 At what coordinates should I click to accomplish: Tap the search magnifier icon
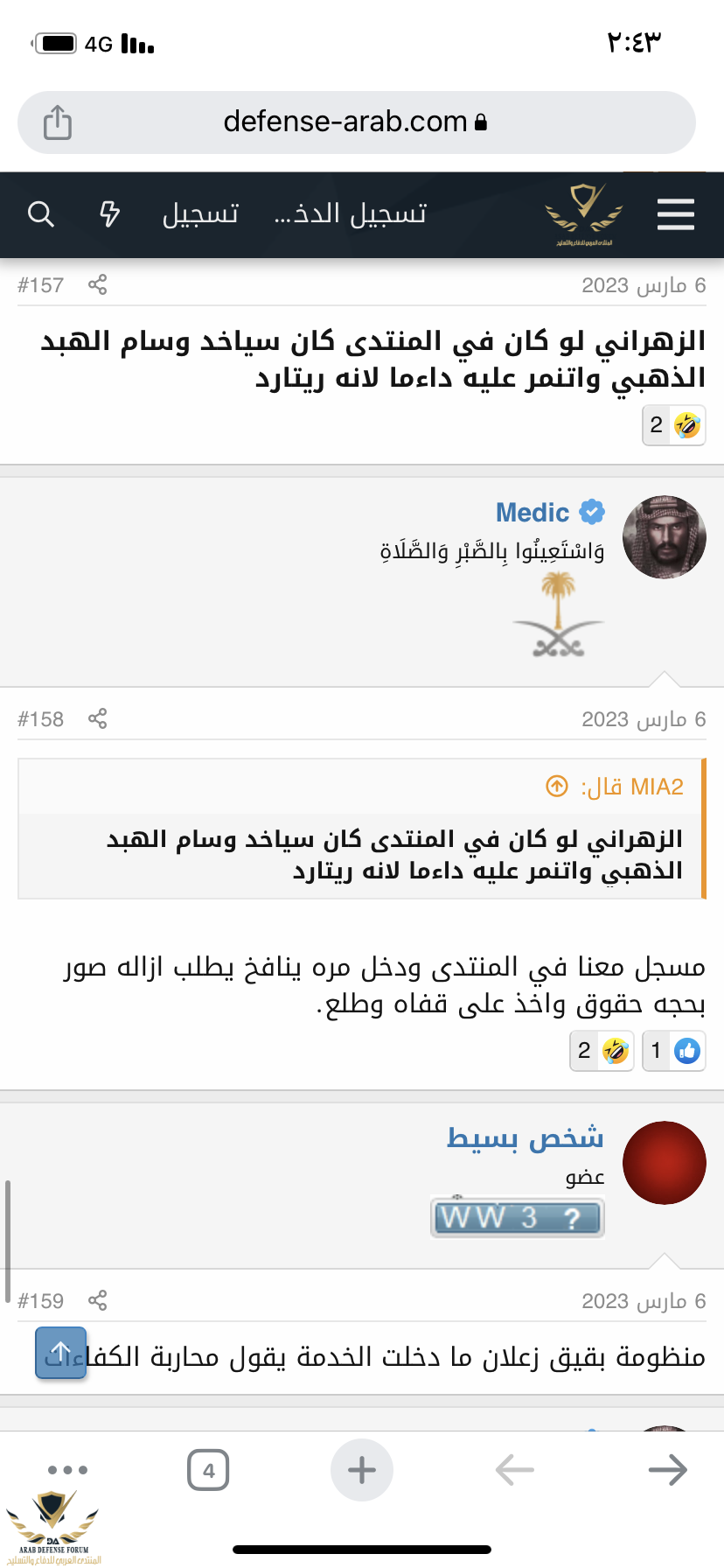point(41,213)
